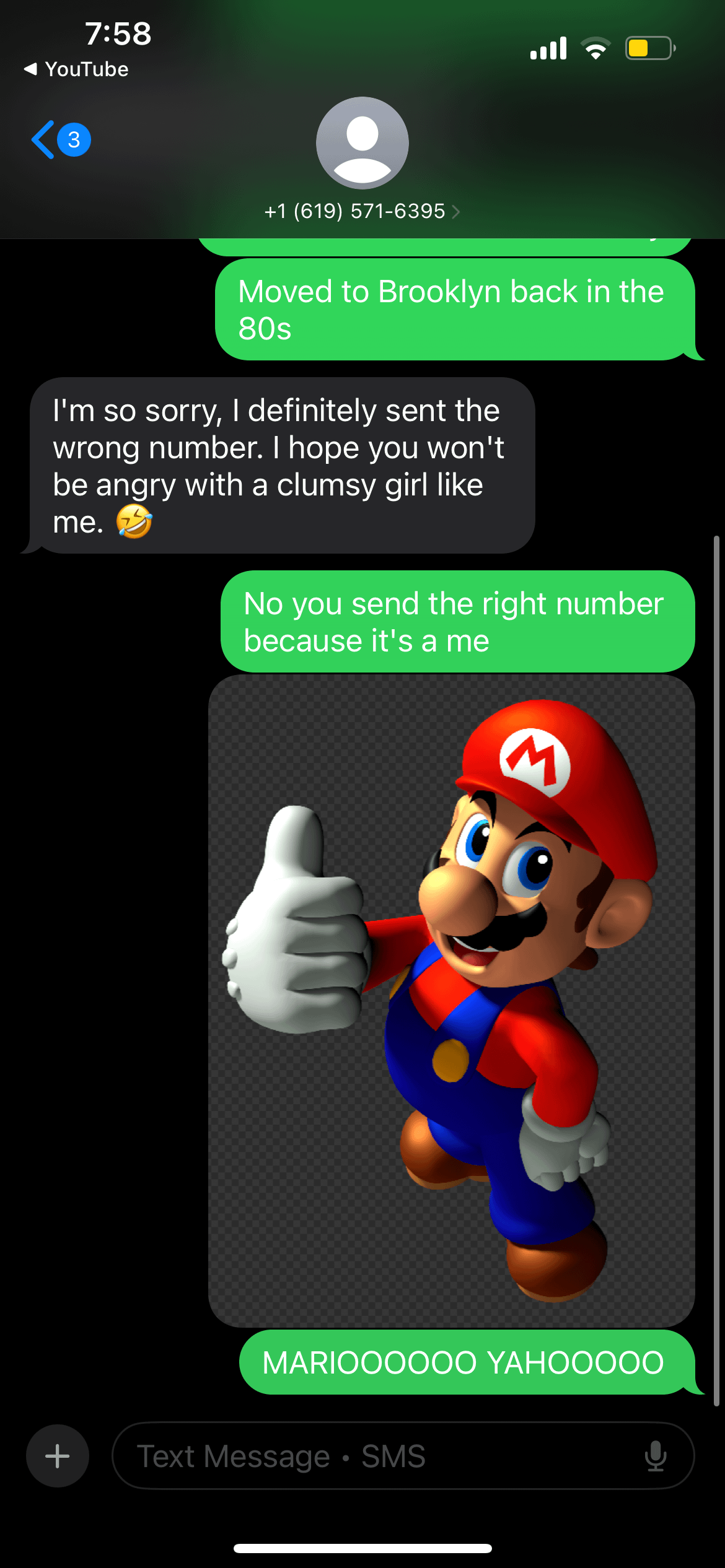Open the sent Mario thumbs-up image
Viewport: 725px width, 1568px height.
coord(451,1000)
